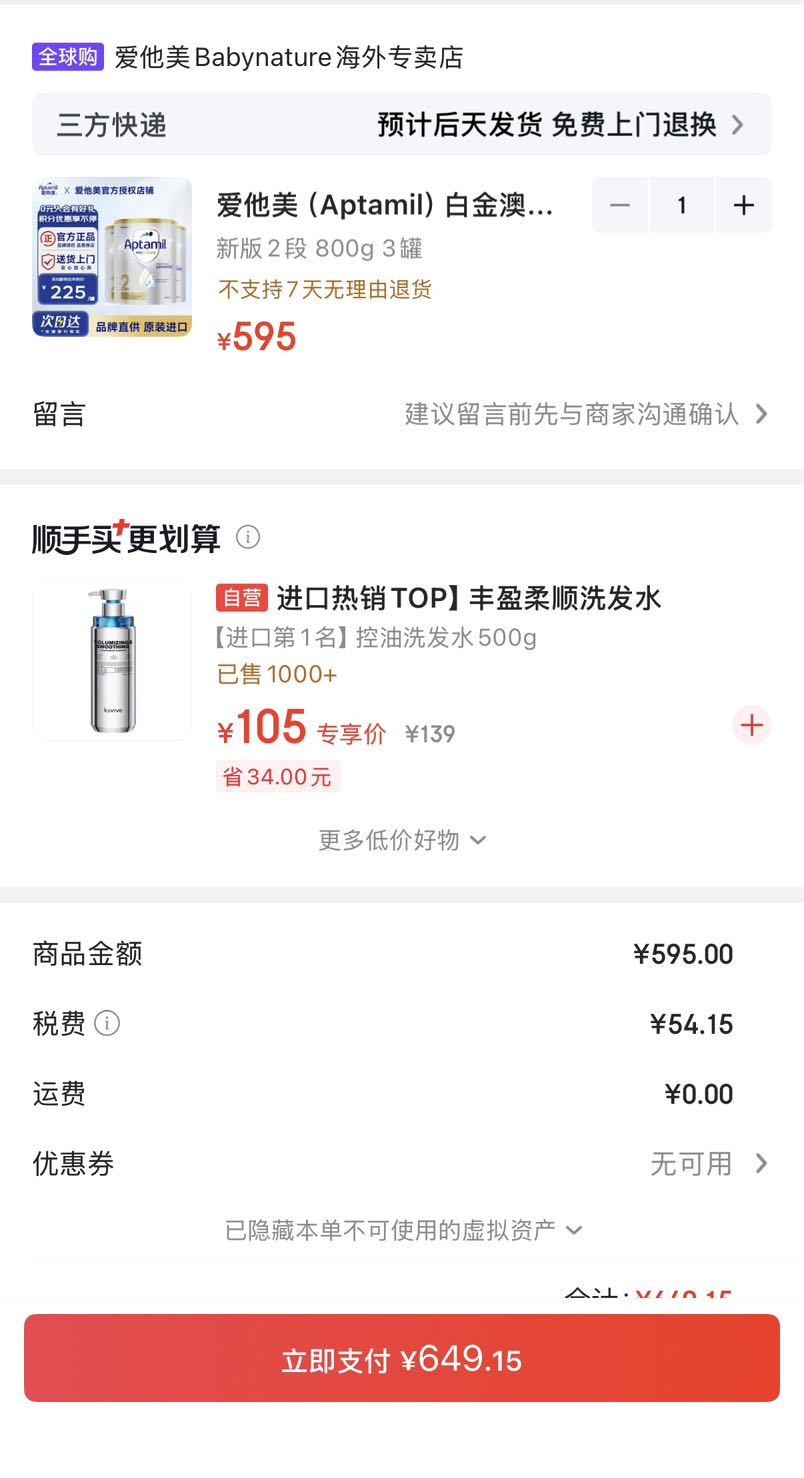Screen dimensions: 804x1478
Task: Tap info icon beside 顺手买更划算
Action: [x=248, y=538]
